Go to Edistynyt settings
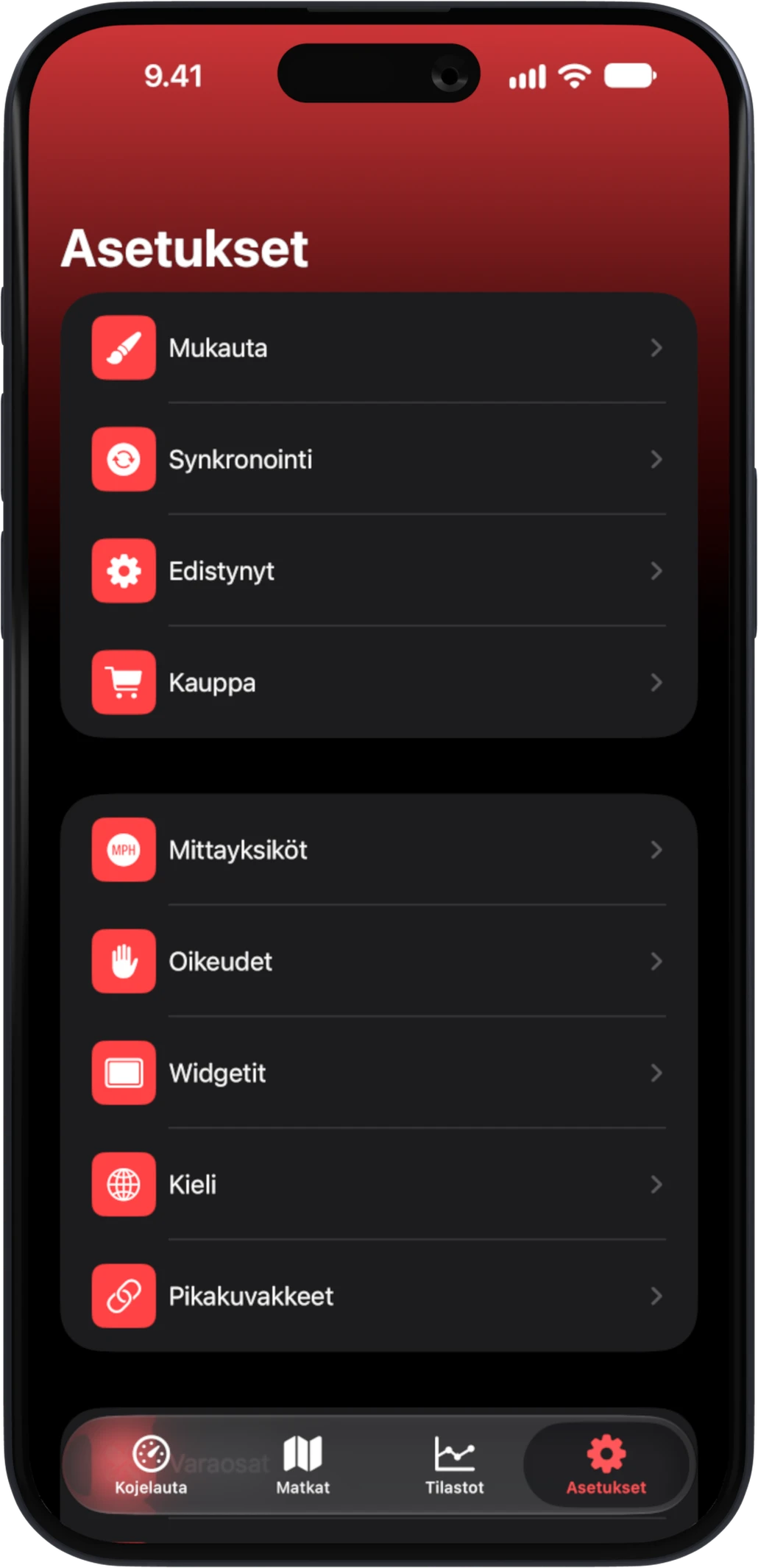The image size is (758, 1568). 378,571
